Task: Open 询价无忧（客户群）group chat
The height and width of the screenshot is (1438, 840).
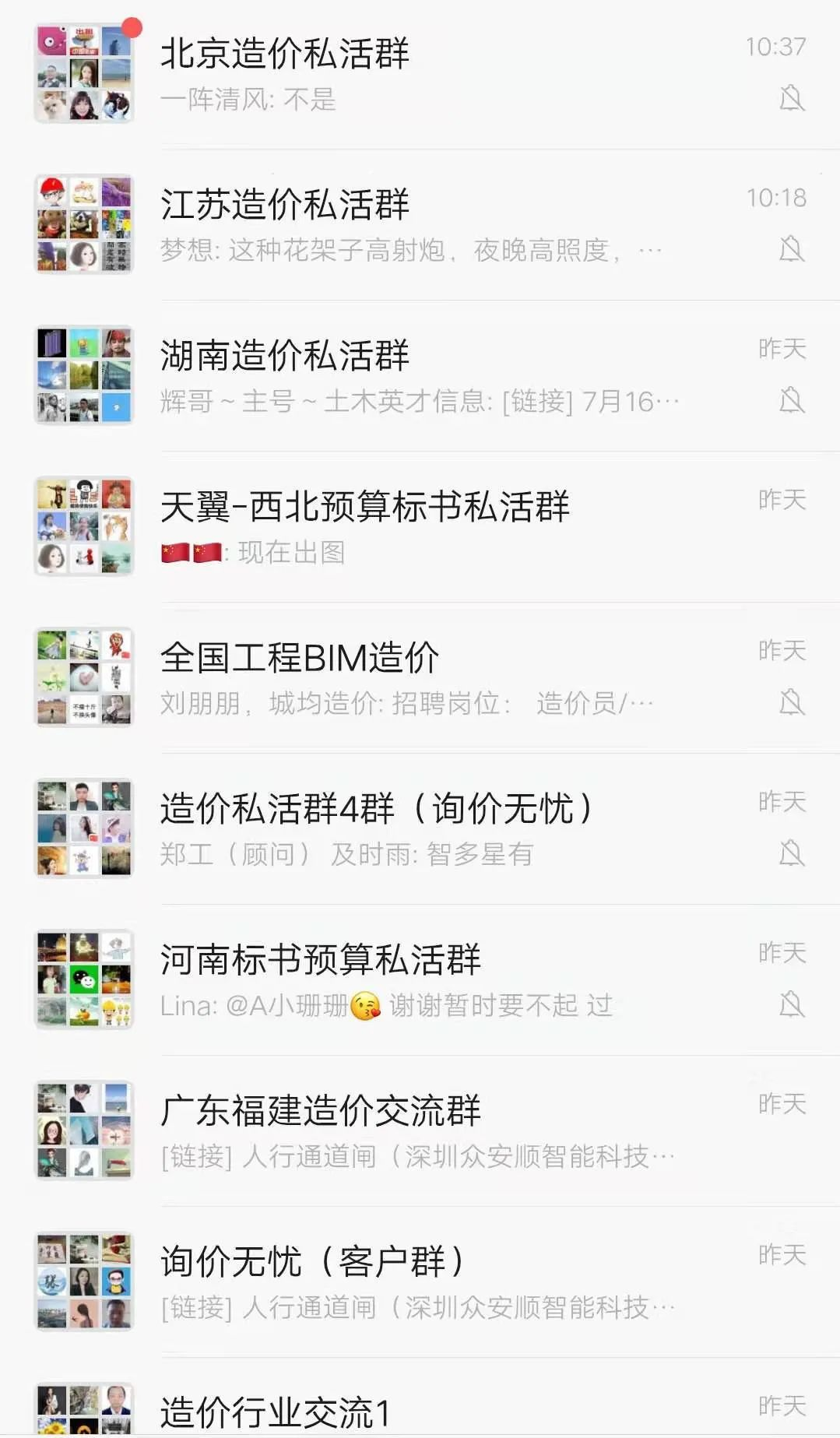Action: (x=420, y=1282)
